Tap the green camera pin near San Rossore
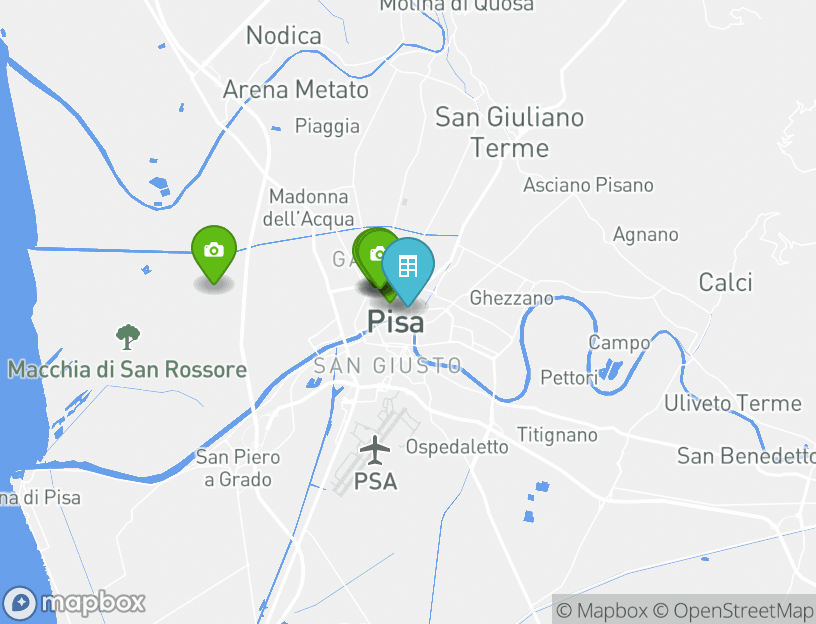 pos(213,250)
